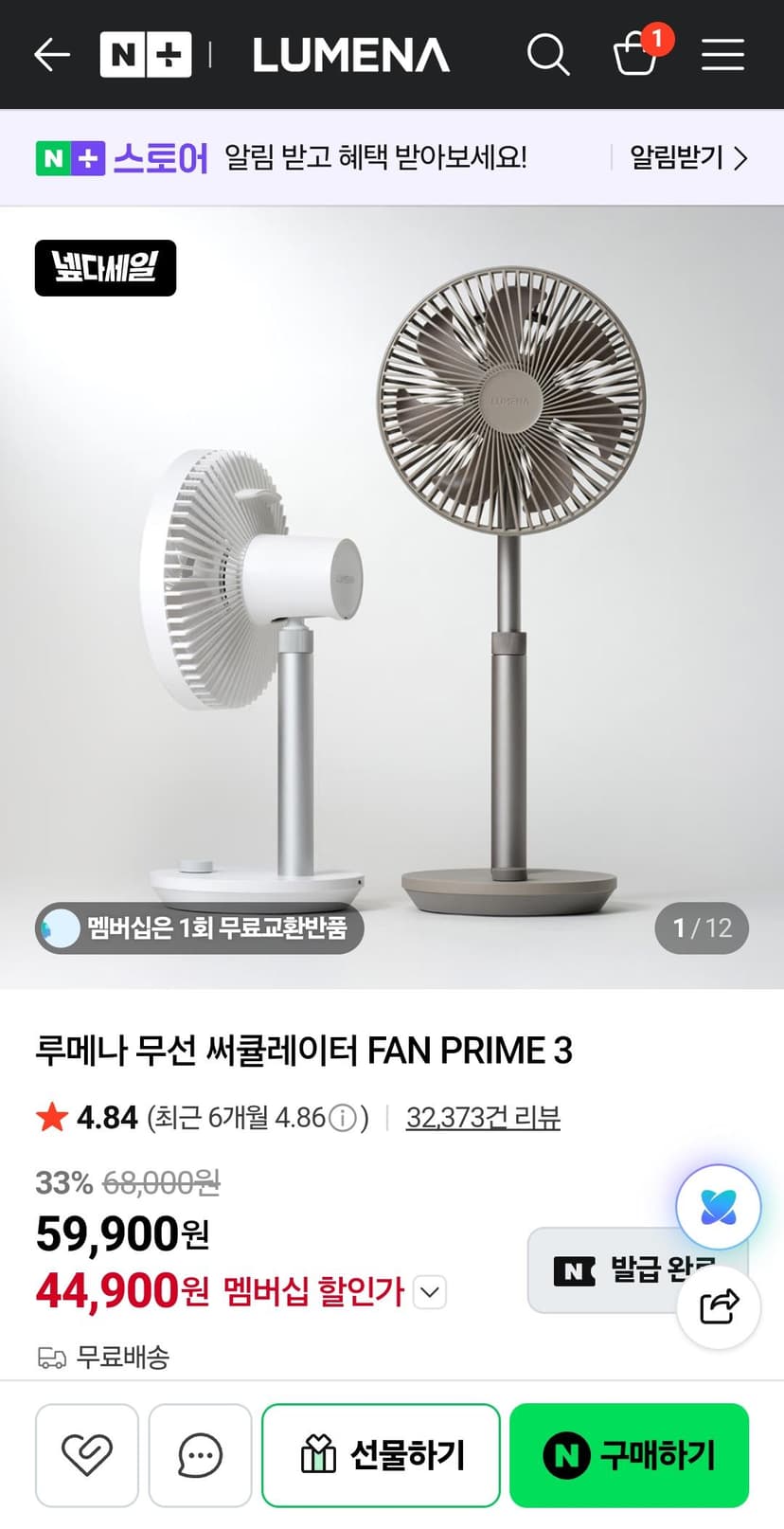Go back using the top-left arrow
Viewport: 784px width, 1529px height.
click(x=52, y=55)
